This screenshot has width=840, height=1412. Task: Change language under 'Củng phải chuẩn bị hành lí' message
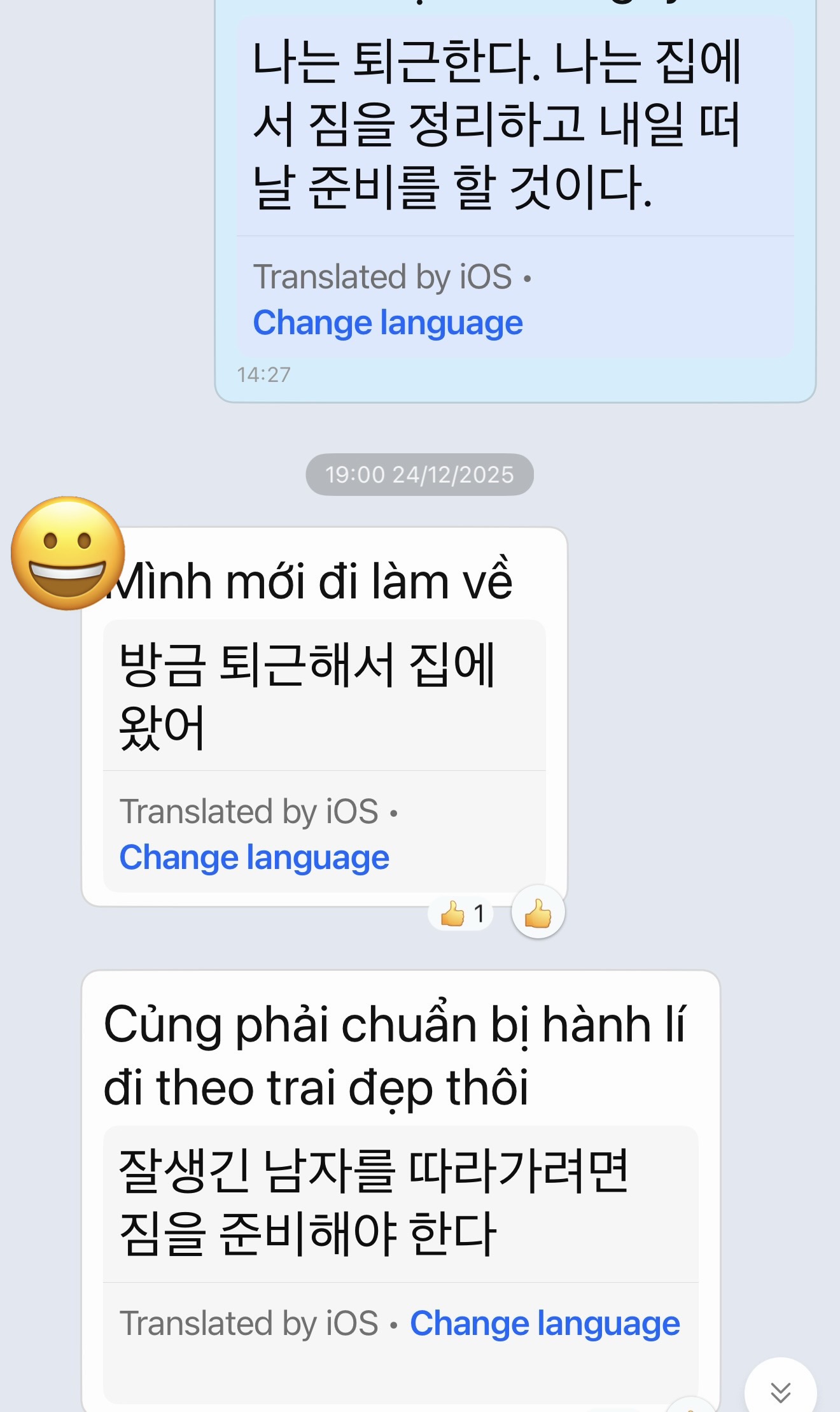point(545,1324)
